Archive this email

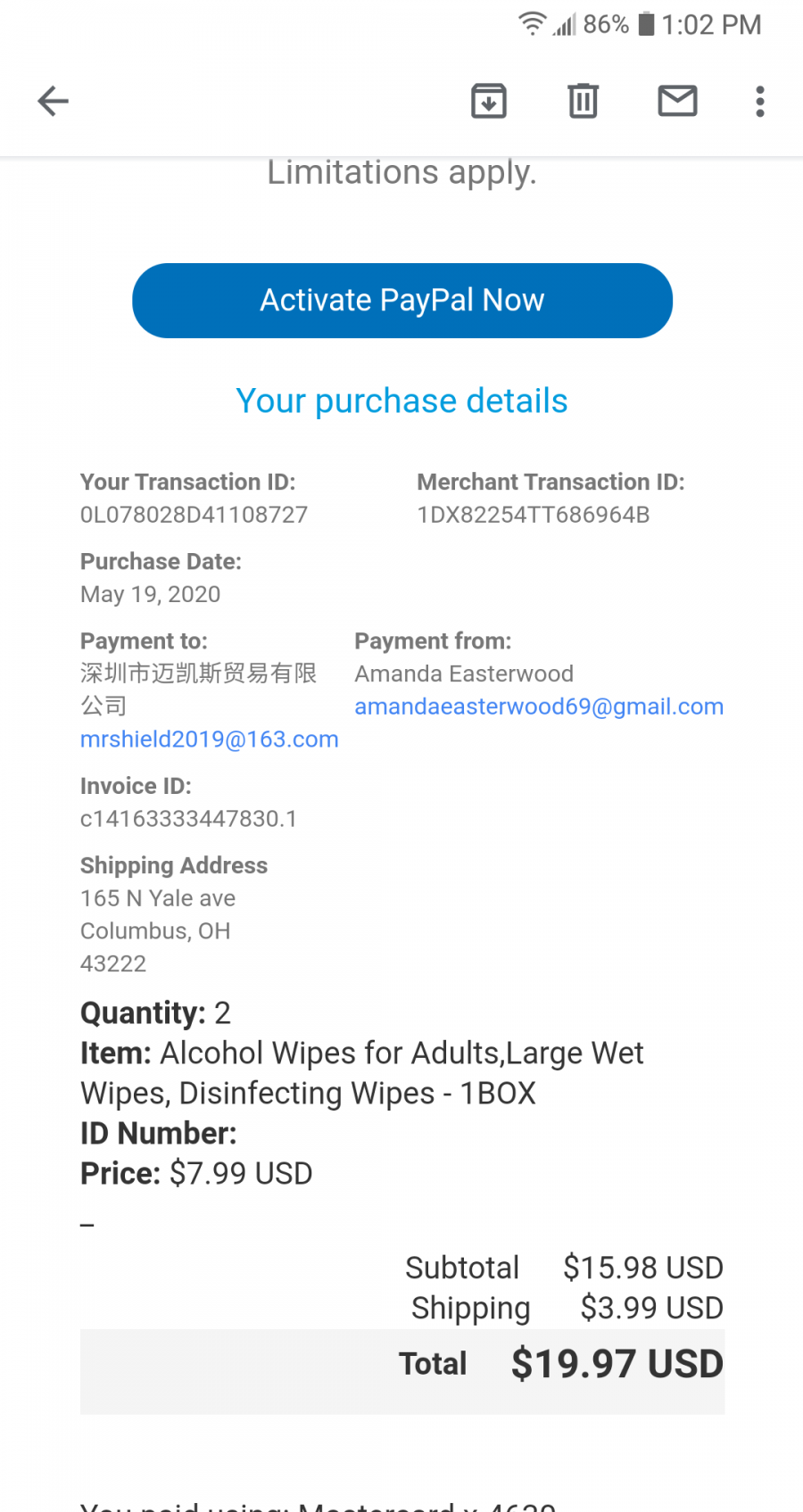pyautogui.click(x=489, y=101)
